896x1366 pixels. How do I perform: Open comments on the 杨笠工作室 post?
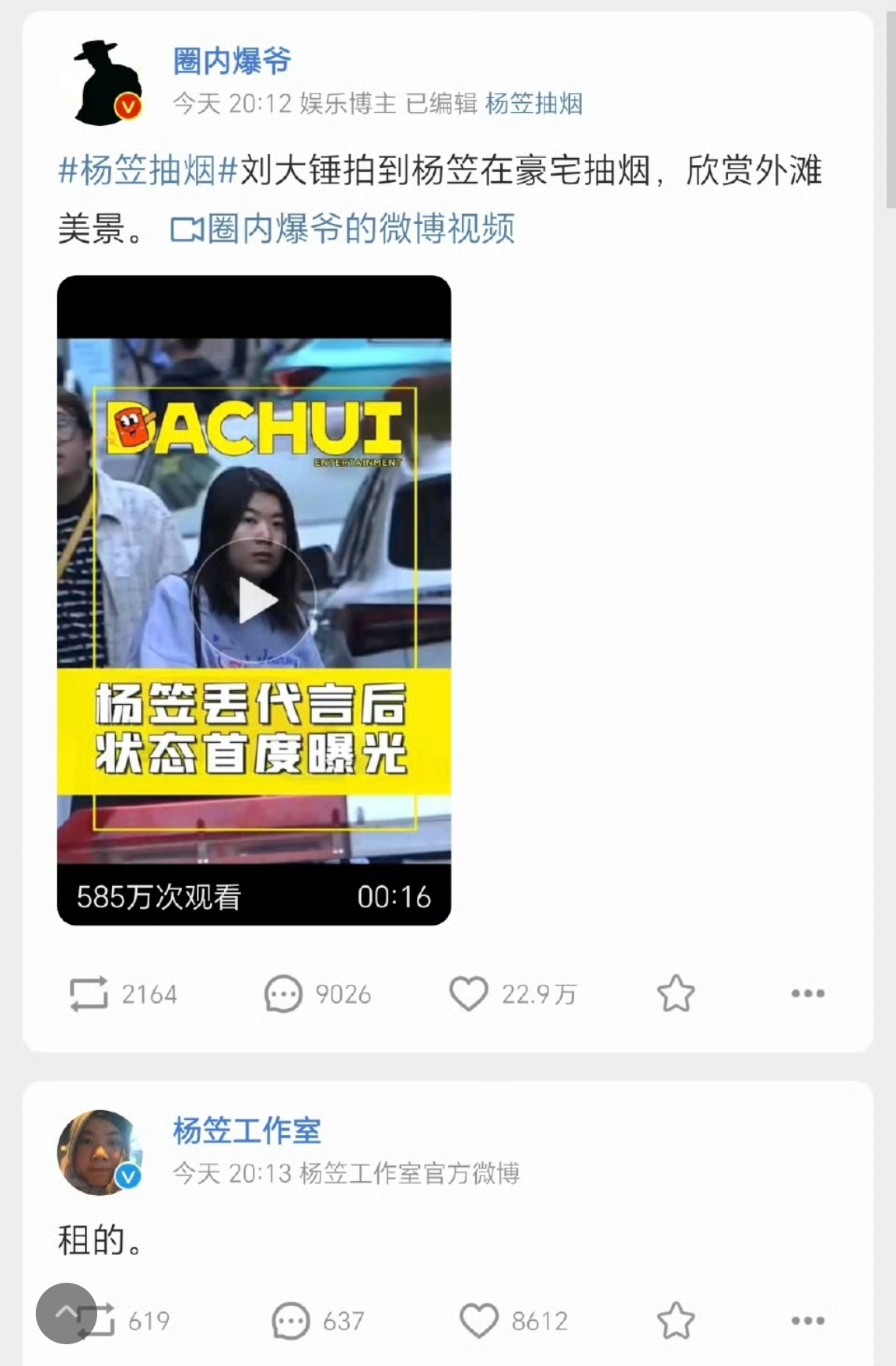pyautogui.click(x=319, y=1319)
